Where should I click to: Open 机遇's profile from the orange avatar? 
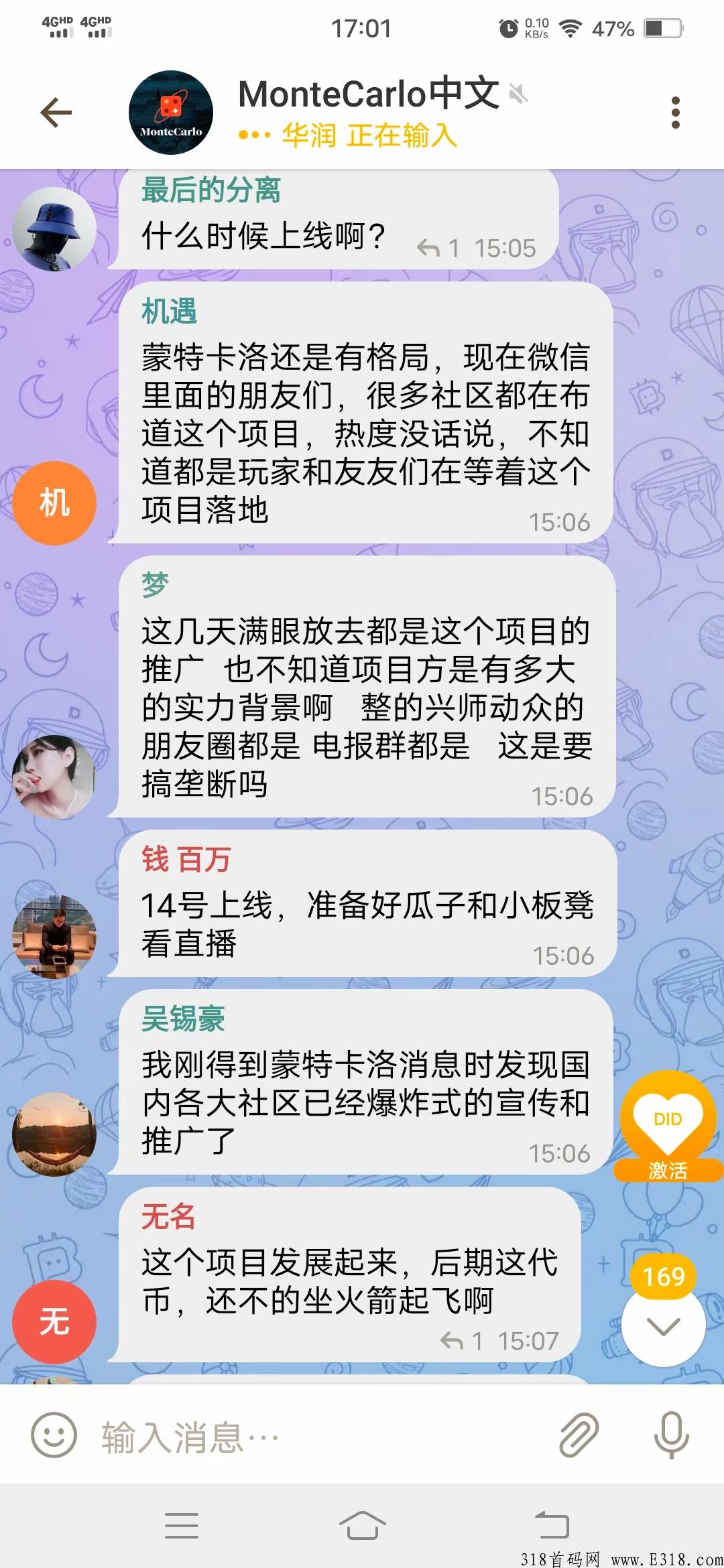click(x=54, y=503)
